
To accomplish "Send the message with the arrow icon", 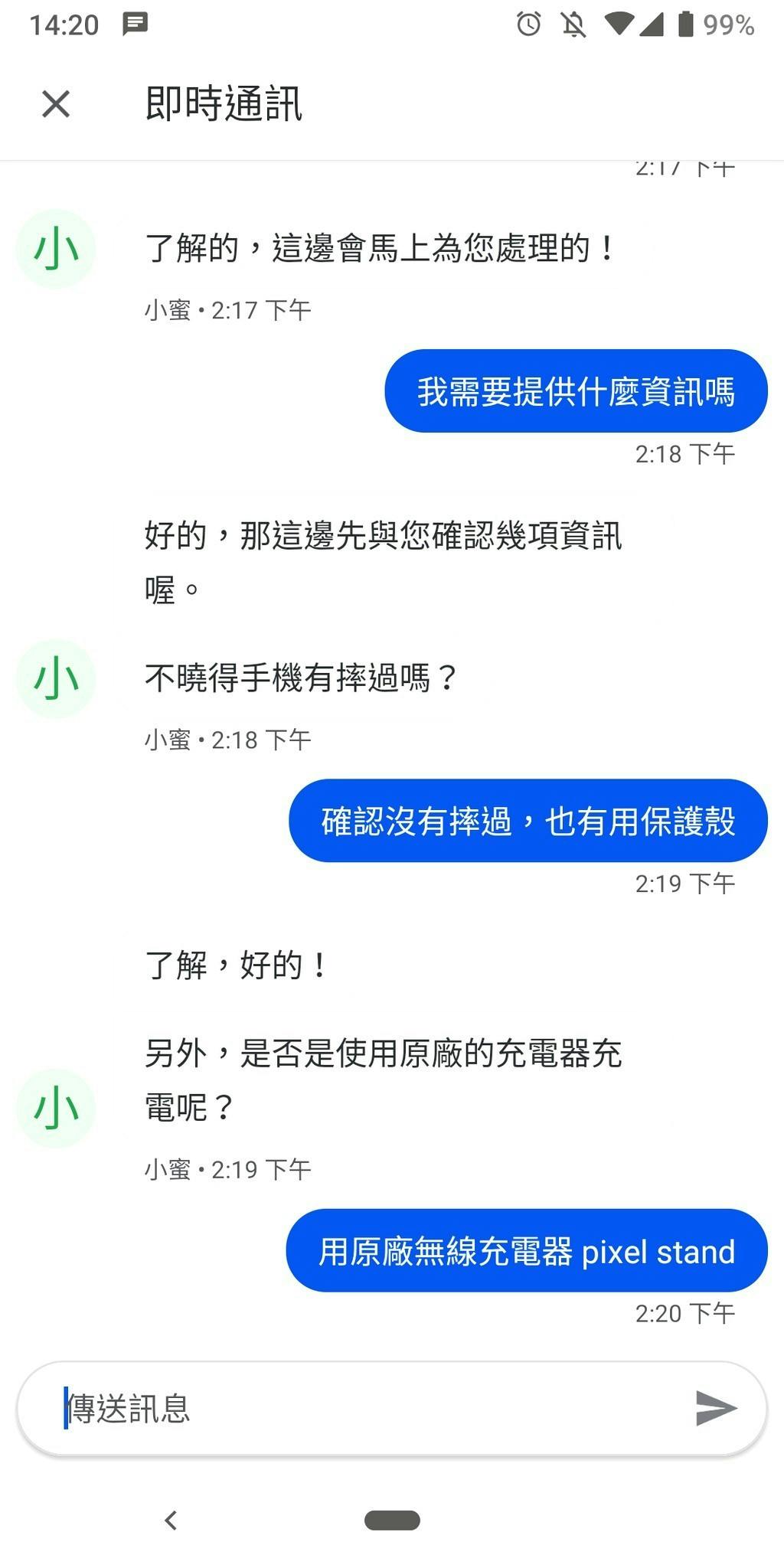I will click(715, 1409).
